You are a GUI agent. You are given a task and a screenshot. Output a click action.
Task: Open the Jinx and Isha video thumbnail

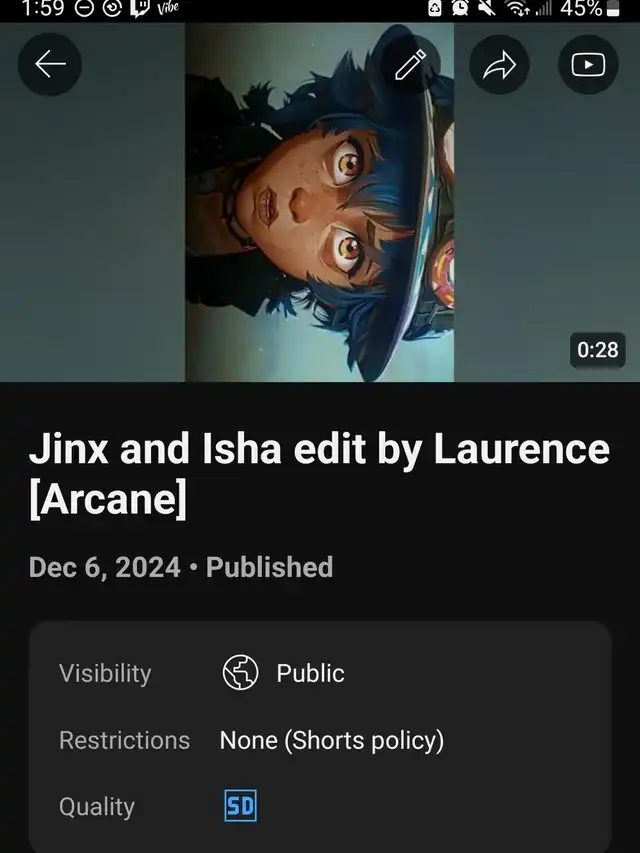[319, 202]
